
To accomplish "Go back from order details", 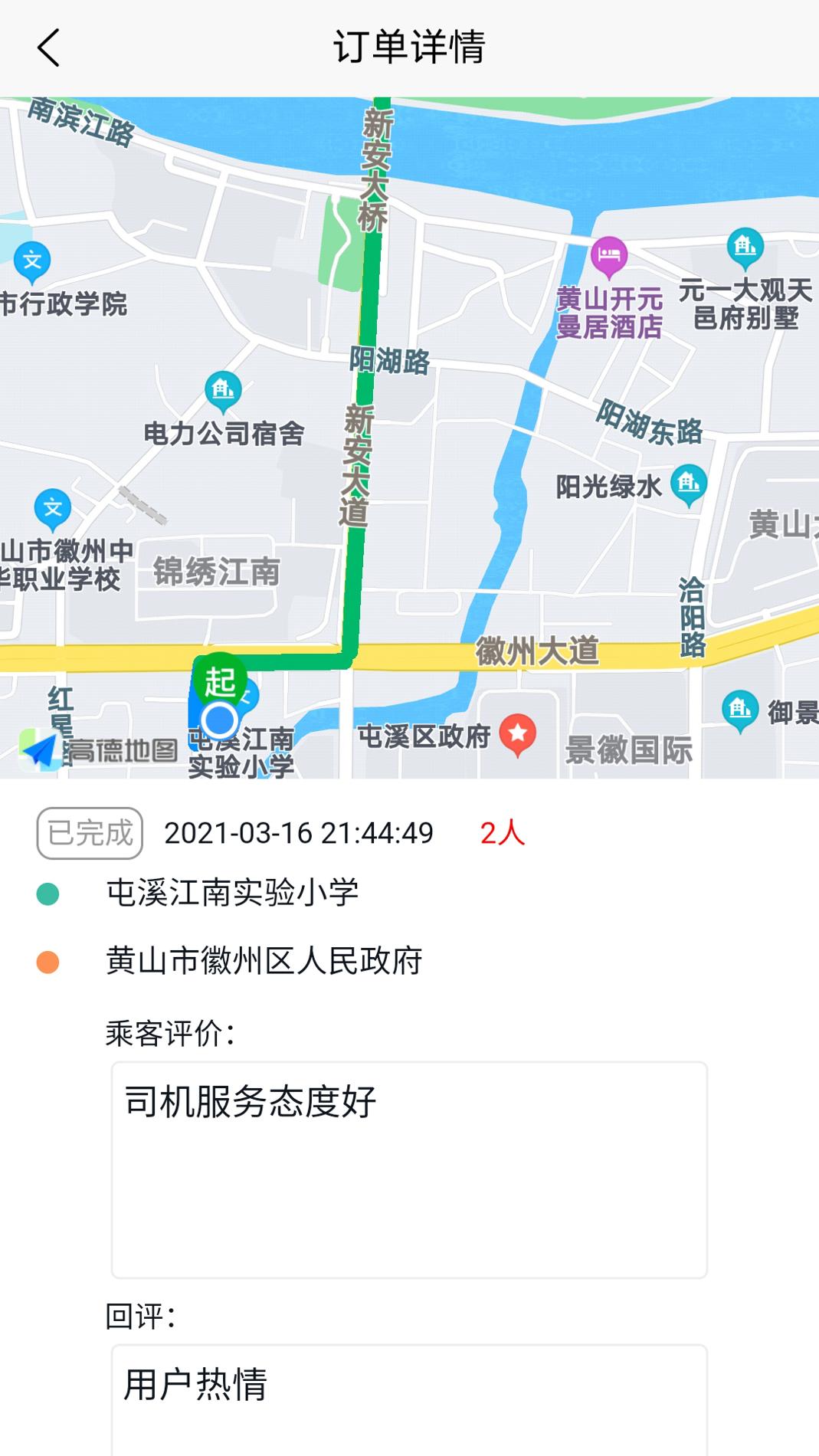I will (48, 48).
